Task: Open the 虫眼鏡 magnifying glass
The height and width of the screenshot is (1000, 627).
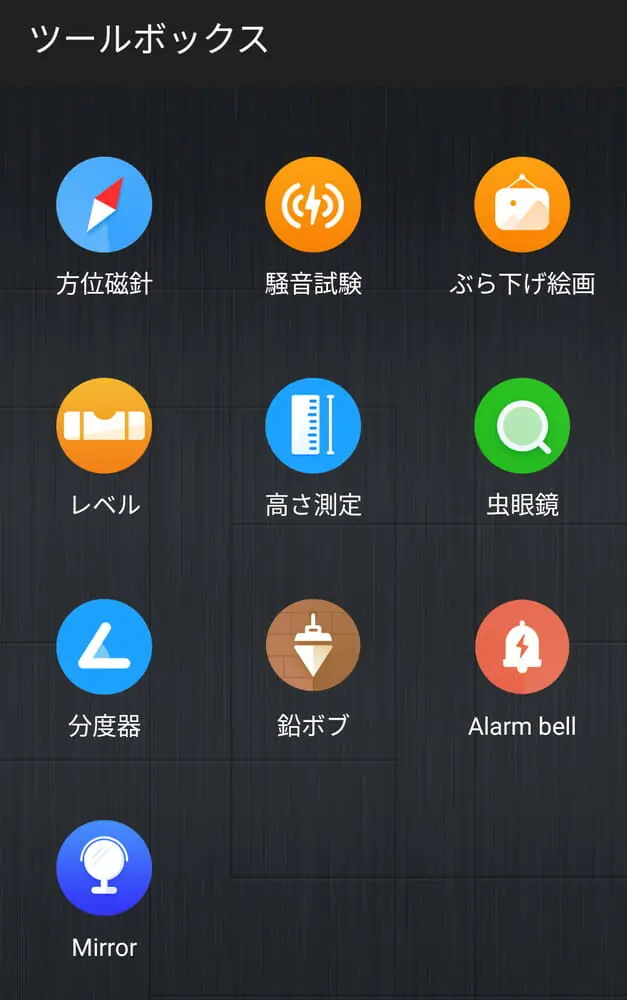Action: [x=522, y=426]
